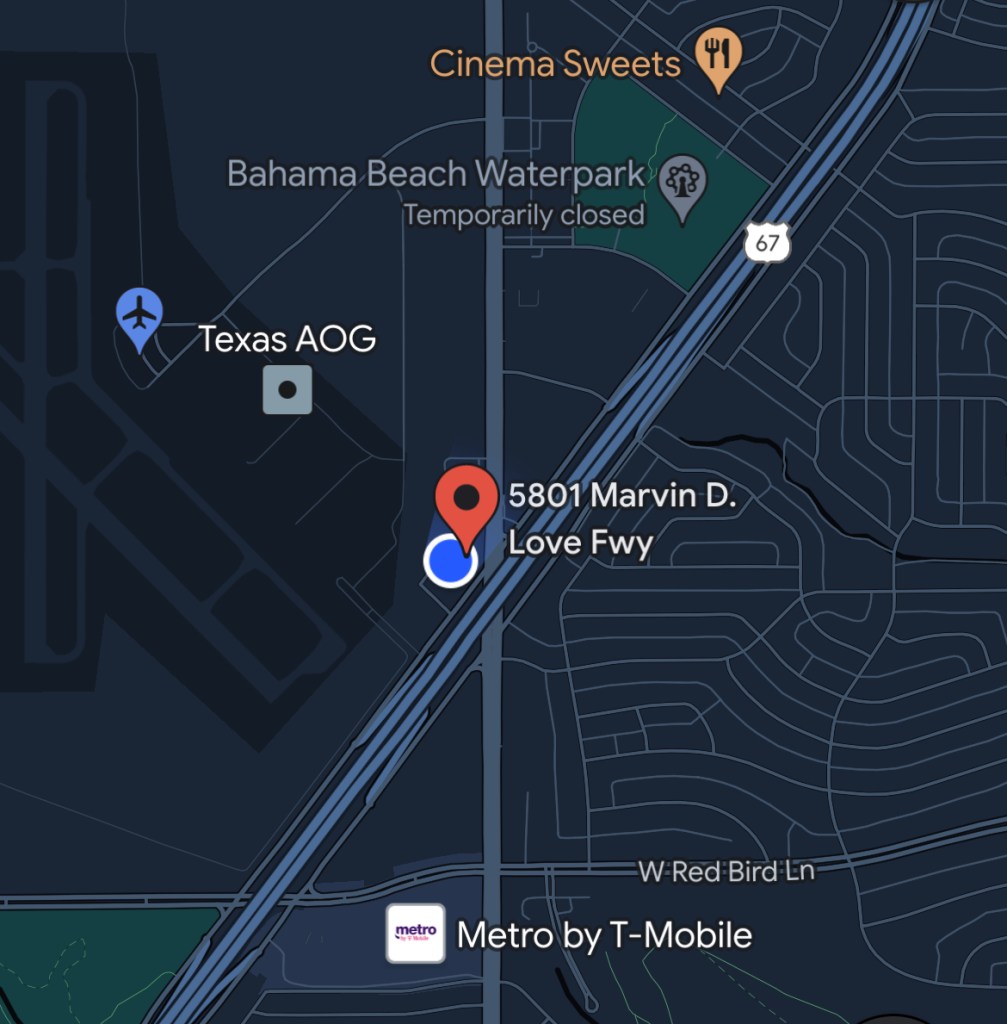Image resolution: width=1007 pixels, height=1024 pixels.
Task: Open the Texas AOG place marker
Action: click(x=287, y=390)
